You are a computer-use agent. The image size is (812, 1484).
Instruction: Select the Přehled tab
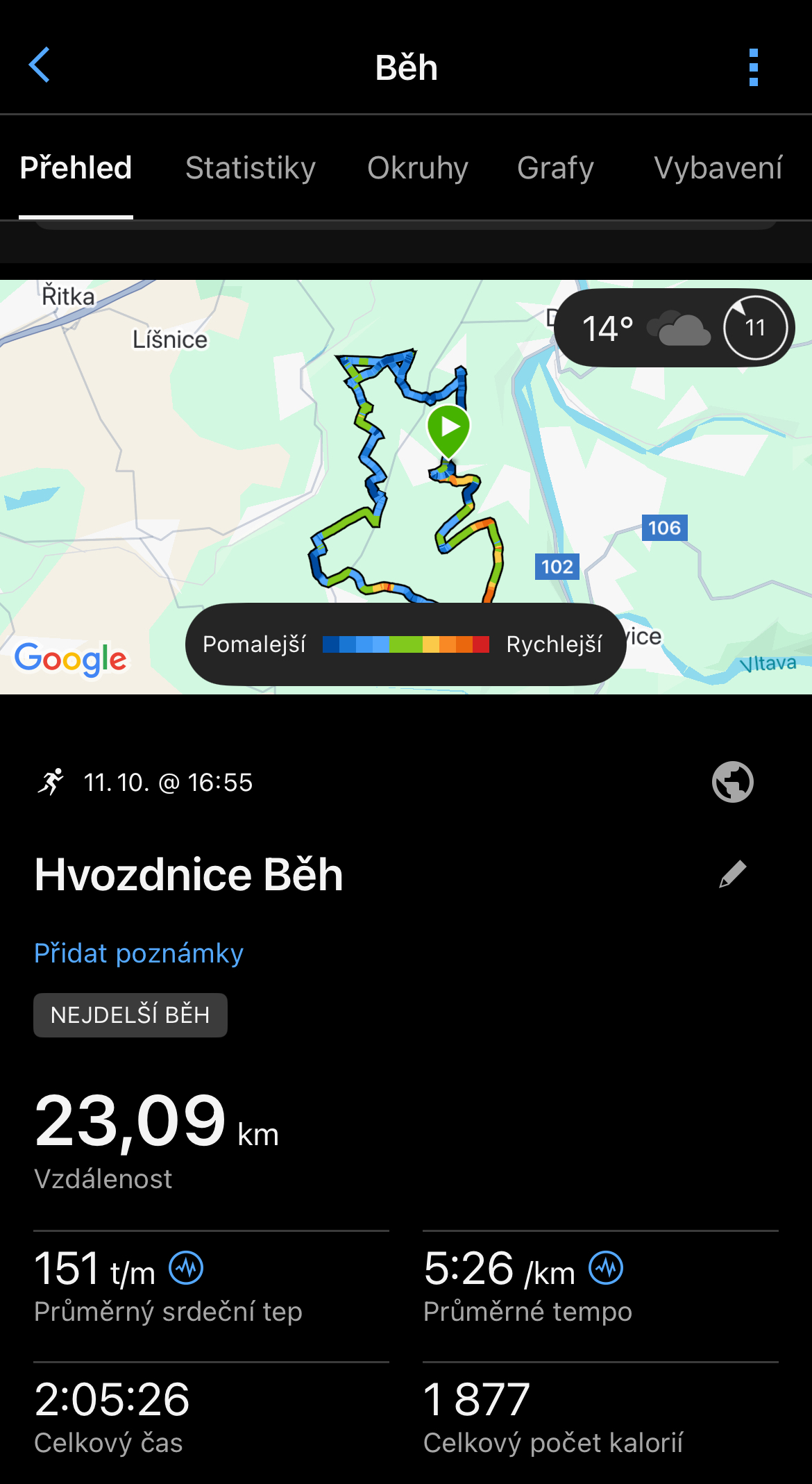coord(76,168)
